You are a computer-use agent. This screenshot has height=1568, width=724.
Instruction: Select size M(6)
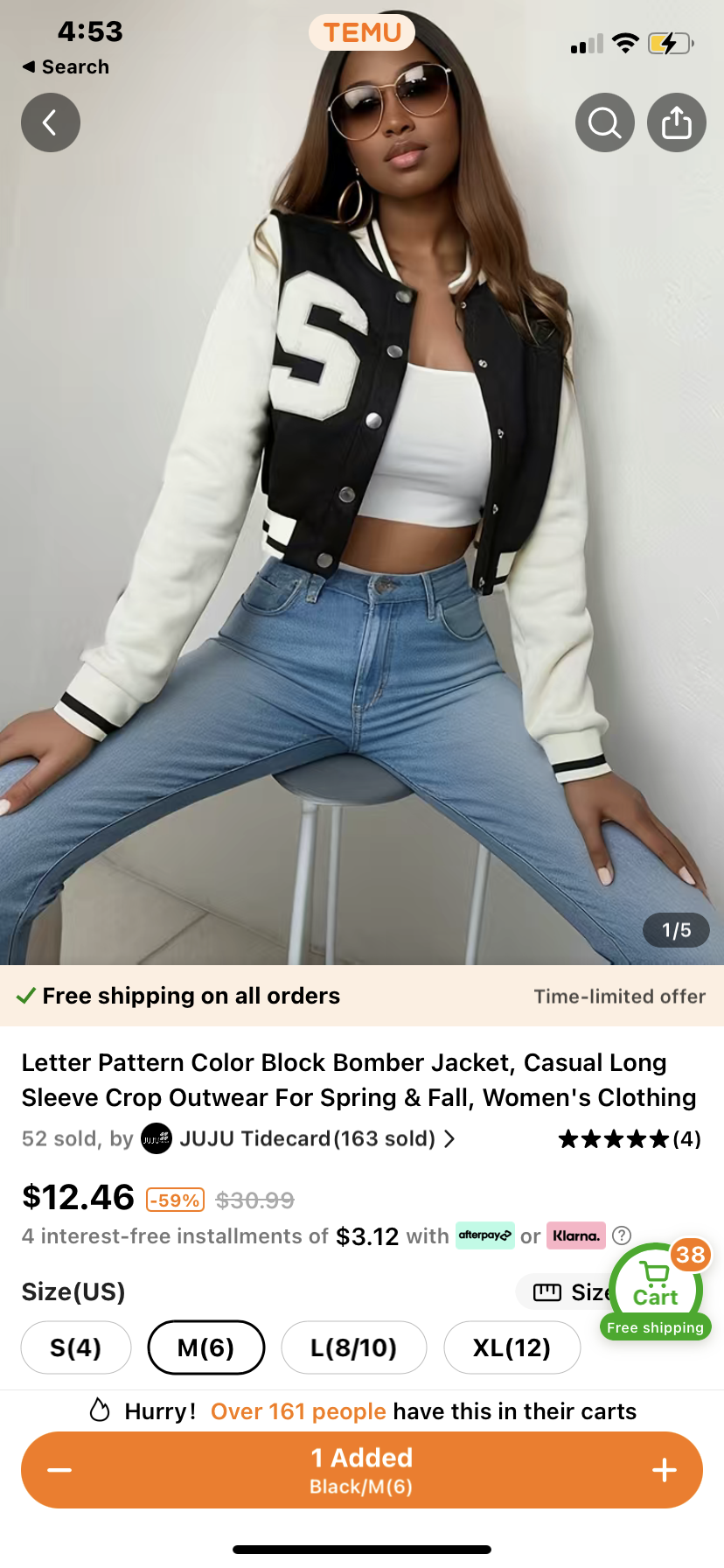tap(206, 1347)
